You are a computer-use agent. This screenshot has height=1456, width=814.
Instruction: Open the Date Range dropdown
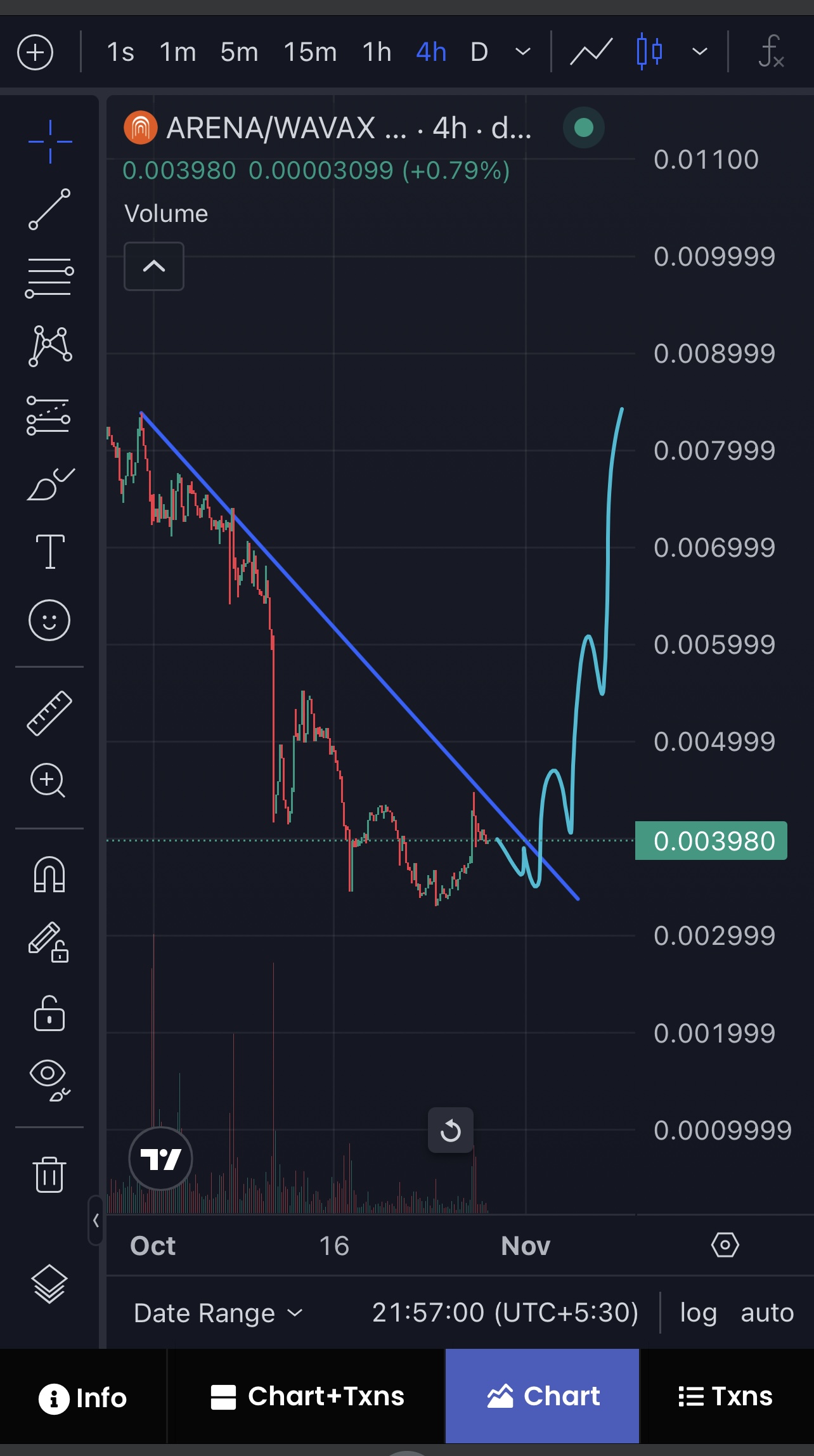coord(218,1313)
